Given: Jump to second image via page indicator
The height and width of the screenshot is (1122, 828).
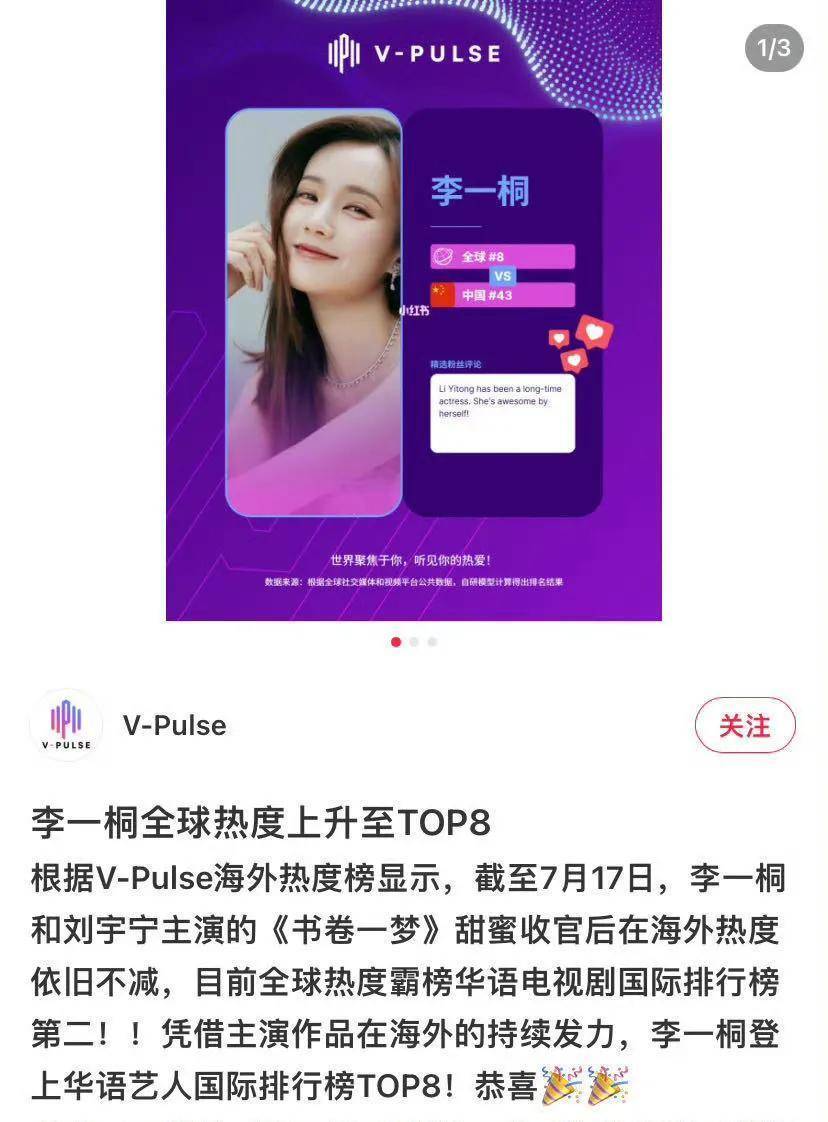Looking at the screenshot, I should [414, 642].
